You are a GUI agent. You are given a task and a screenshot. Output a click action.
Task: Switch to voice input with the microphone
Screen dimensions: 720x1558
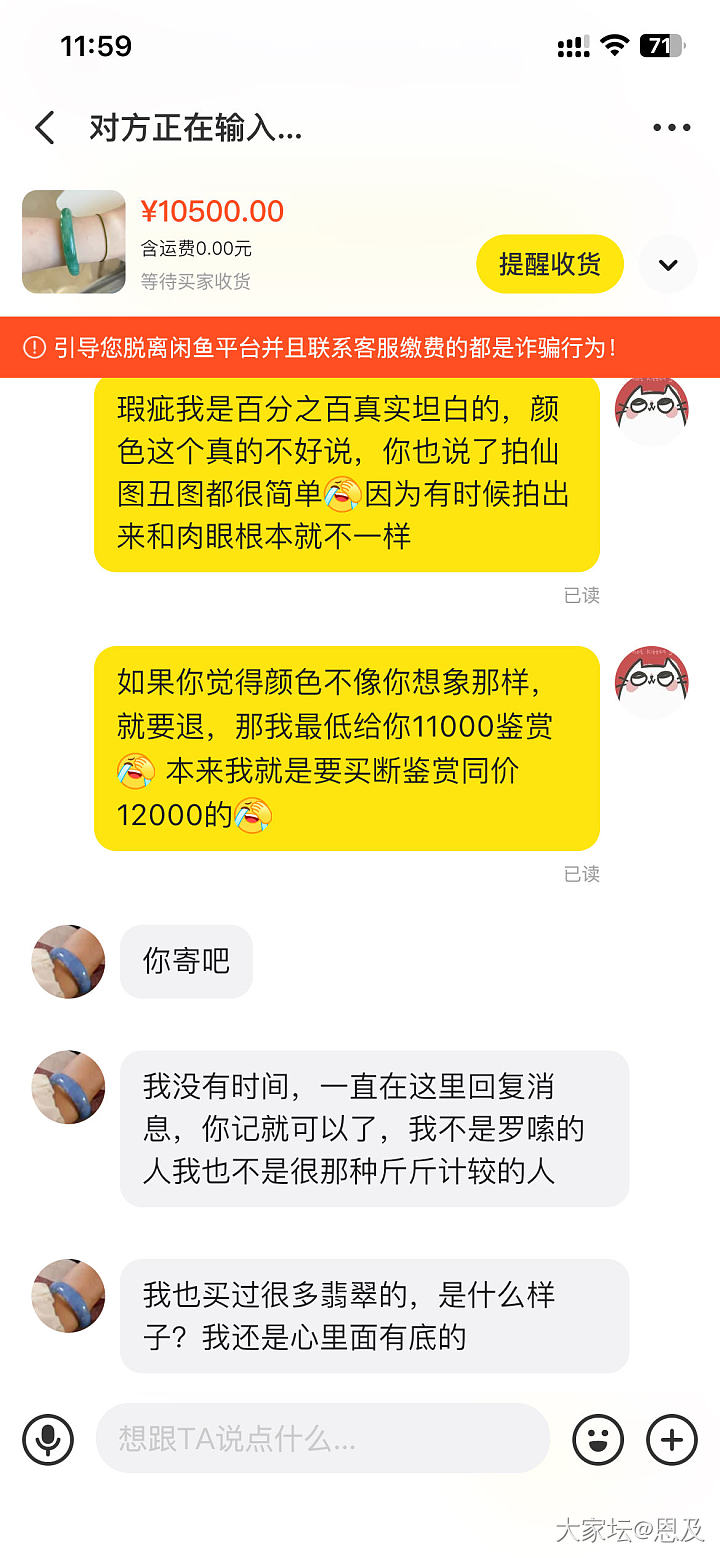coord(48,1439)
